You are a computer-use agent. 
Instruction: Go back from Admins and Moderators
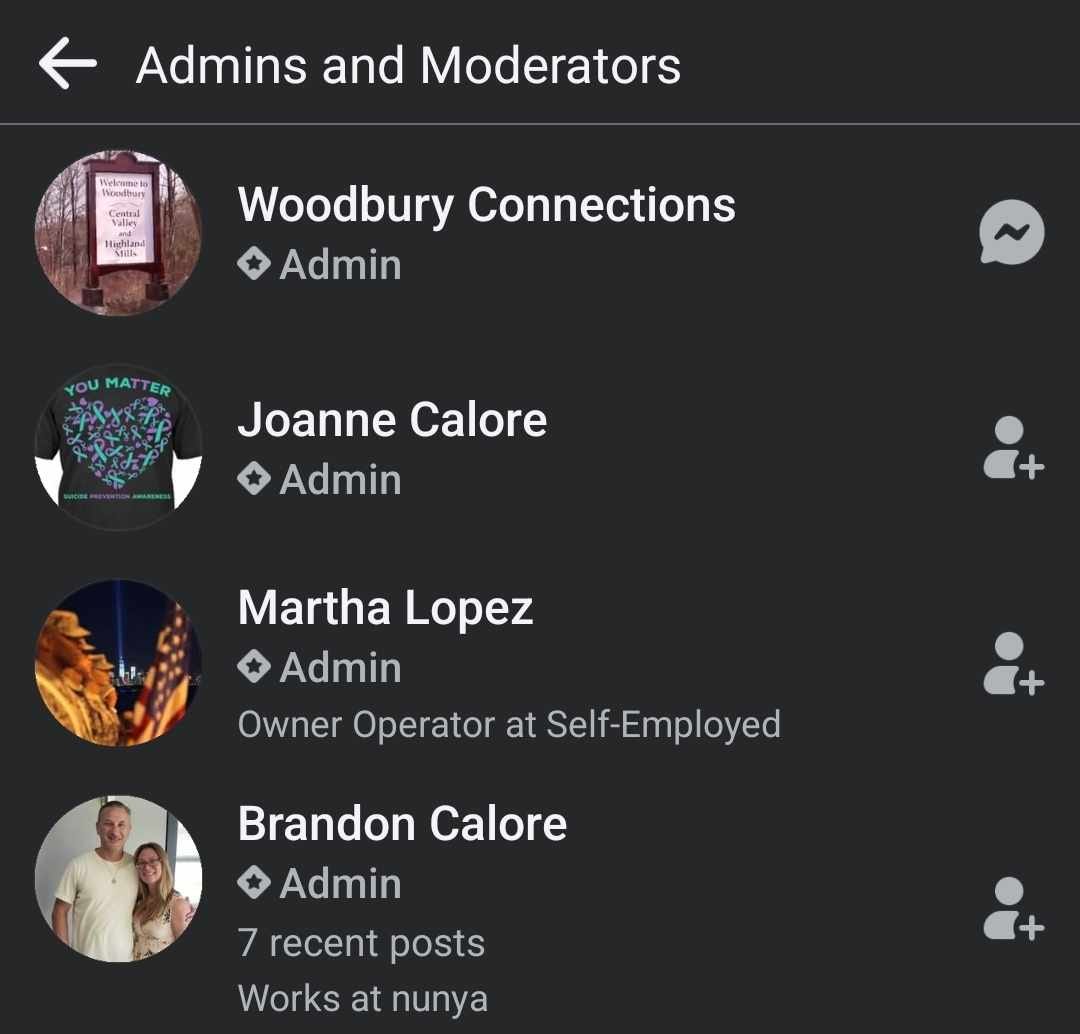pyautogui.click(x=67, y=65)
